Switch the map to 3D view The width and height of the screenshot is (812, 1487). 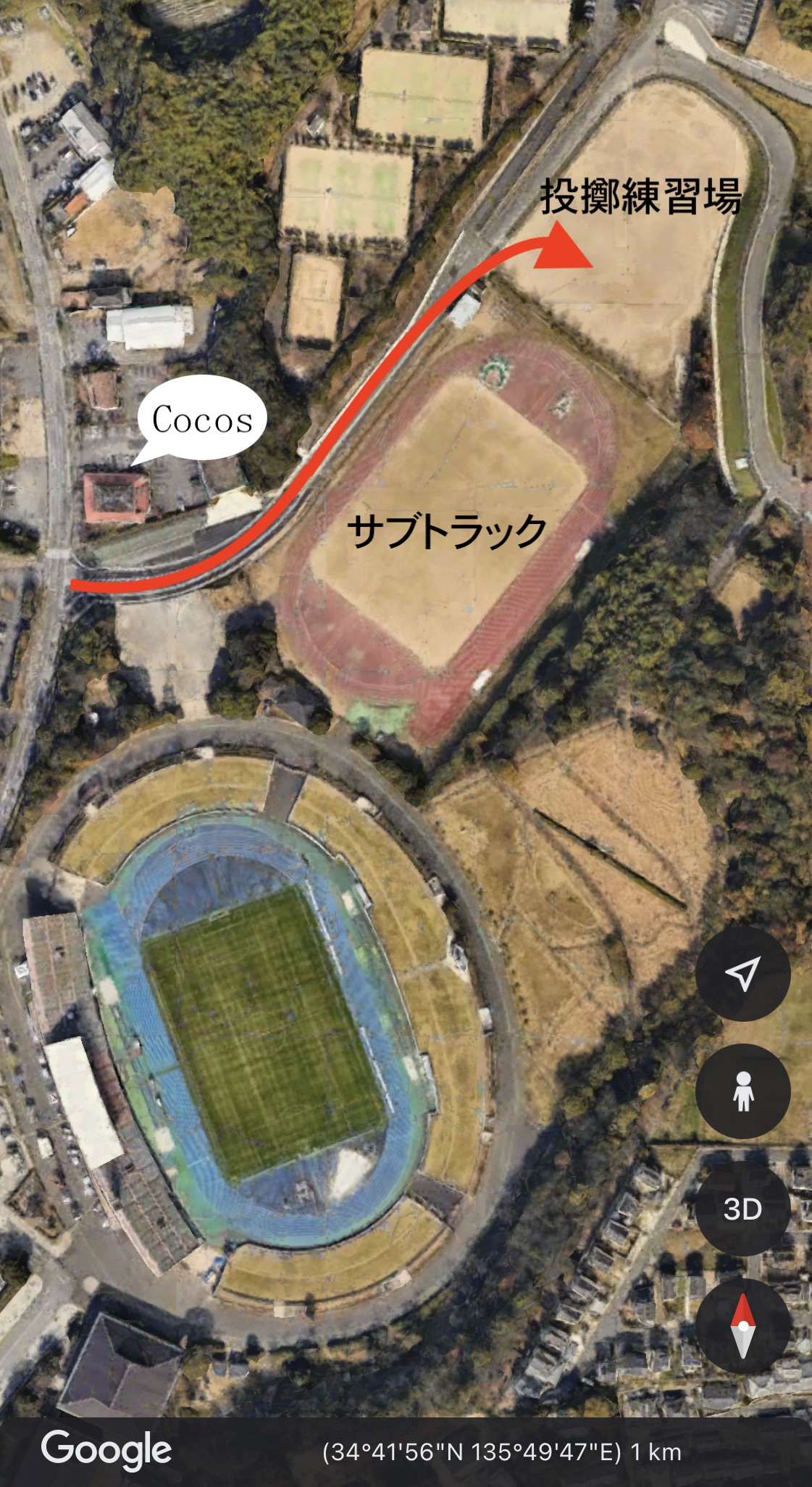pos(742,1209)
